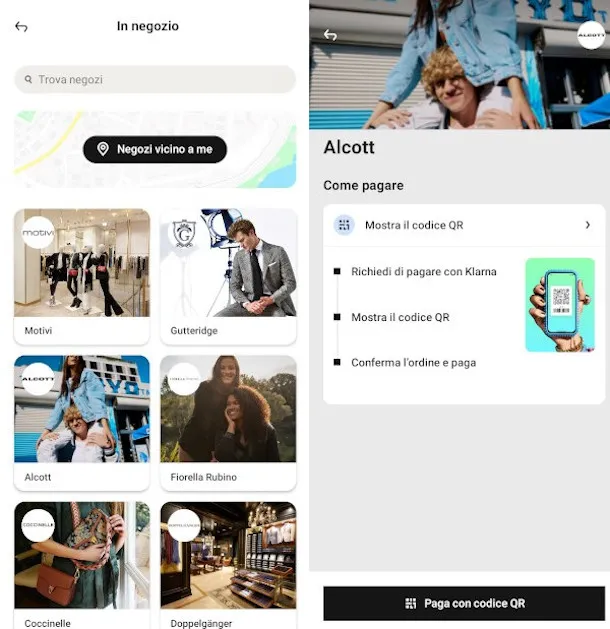Tap the Trova negozi search field
The width and height of the screenshot is (610, 629).
pyautogui.click(x=155, y=80)
